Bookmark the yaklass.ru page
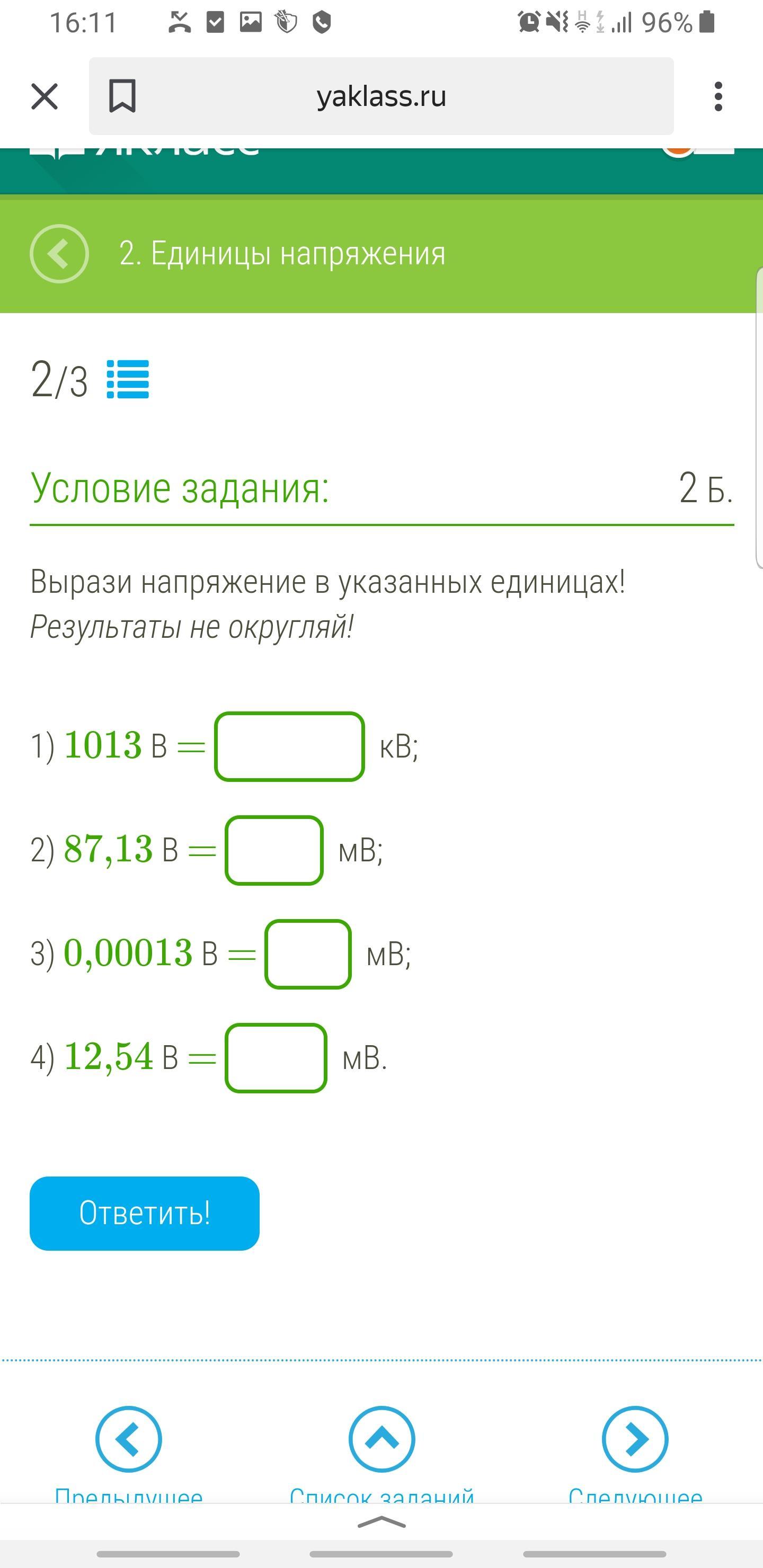The image size is (763, 1568). point(122,96)
